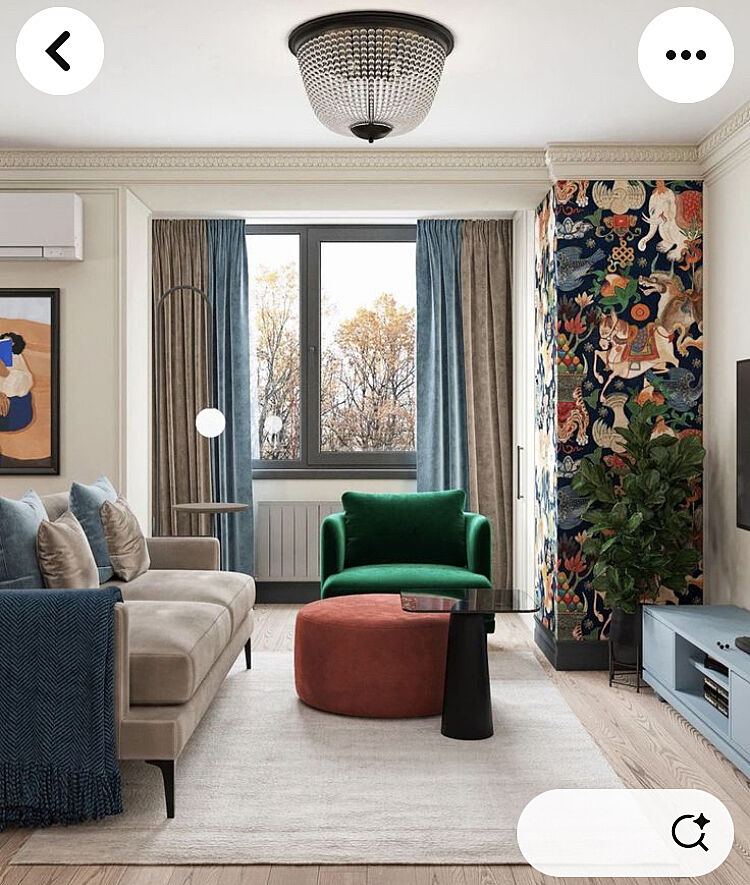Go back with the arrow button
Screen dimensions: 750x885
(59, 51)
